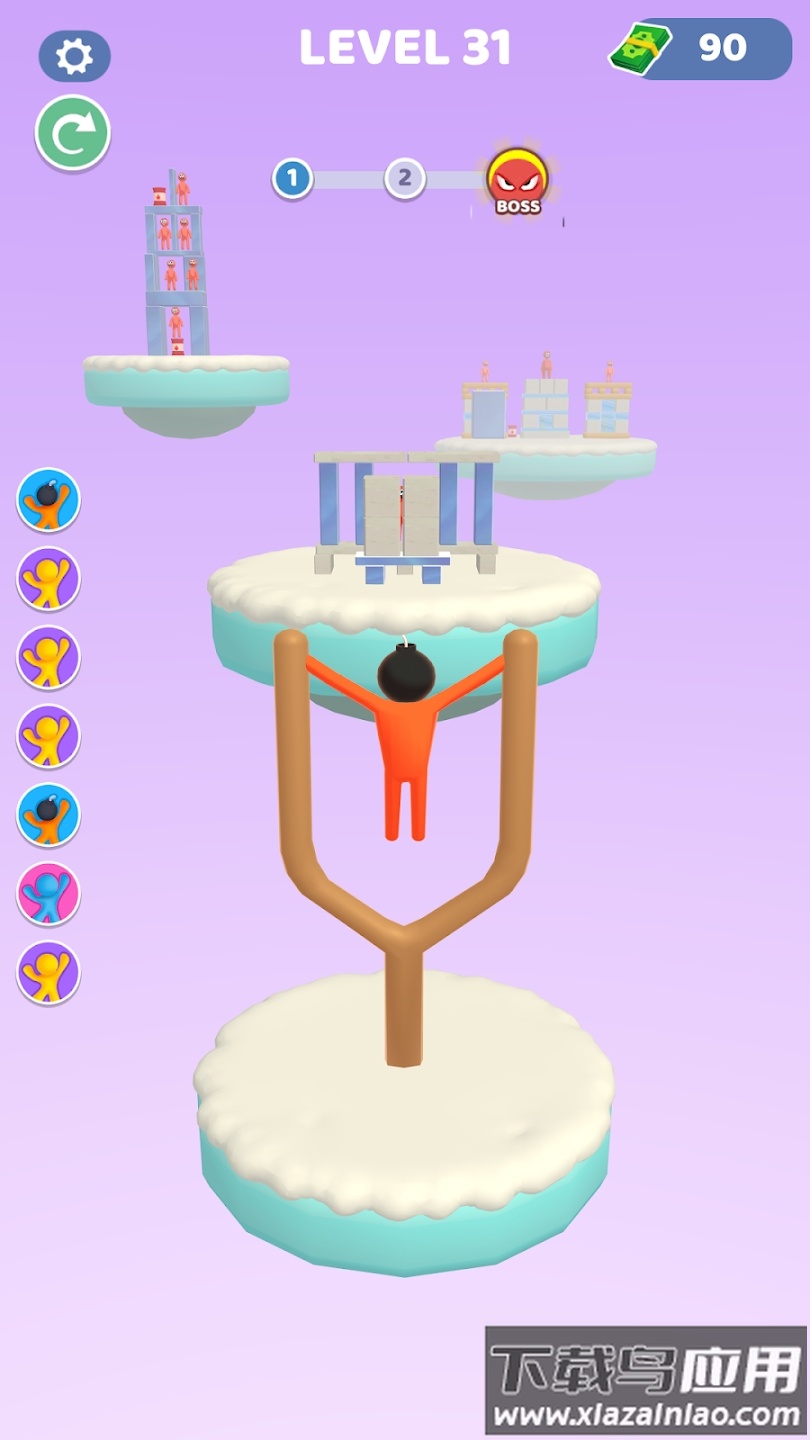This screenshot has width=810, height=1440.
Task: Open the settings gear
Action: [x=74, y=56]
